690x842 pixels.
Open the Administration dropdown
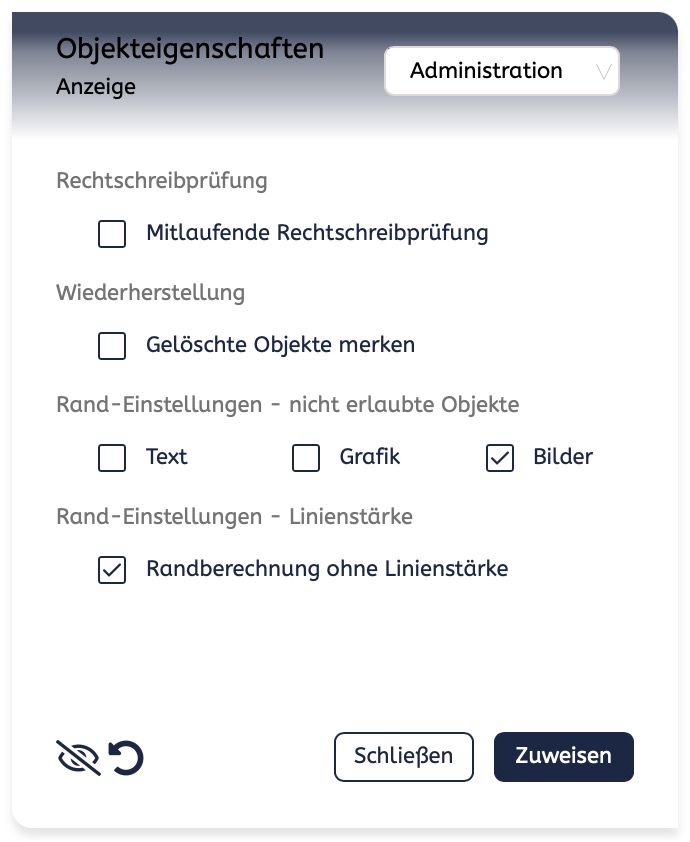click(x=501, y=71)
